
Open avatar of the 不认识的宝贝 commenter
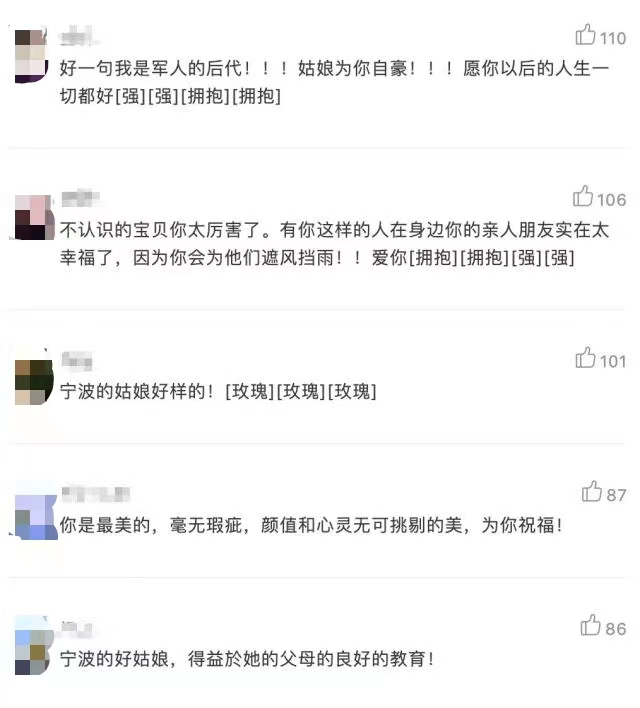(x=30, y=217)
